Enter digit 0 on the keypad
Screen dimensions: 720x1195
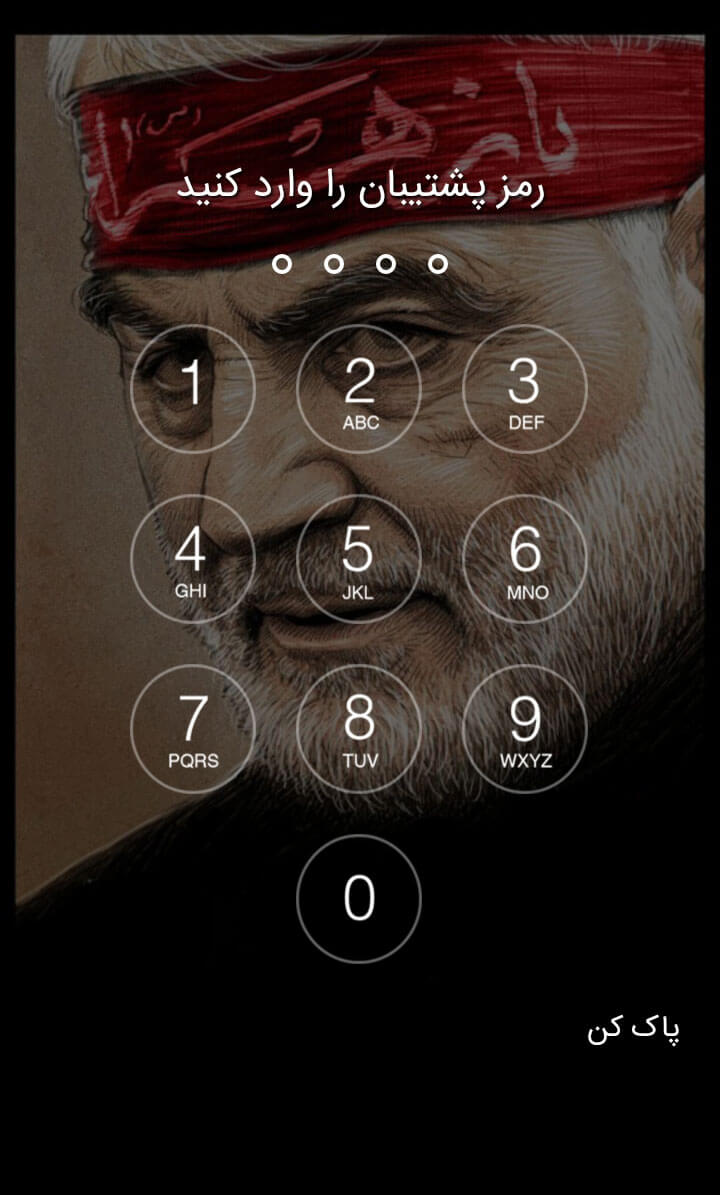[x=359, y=899]
